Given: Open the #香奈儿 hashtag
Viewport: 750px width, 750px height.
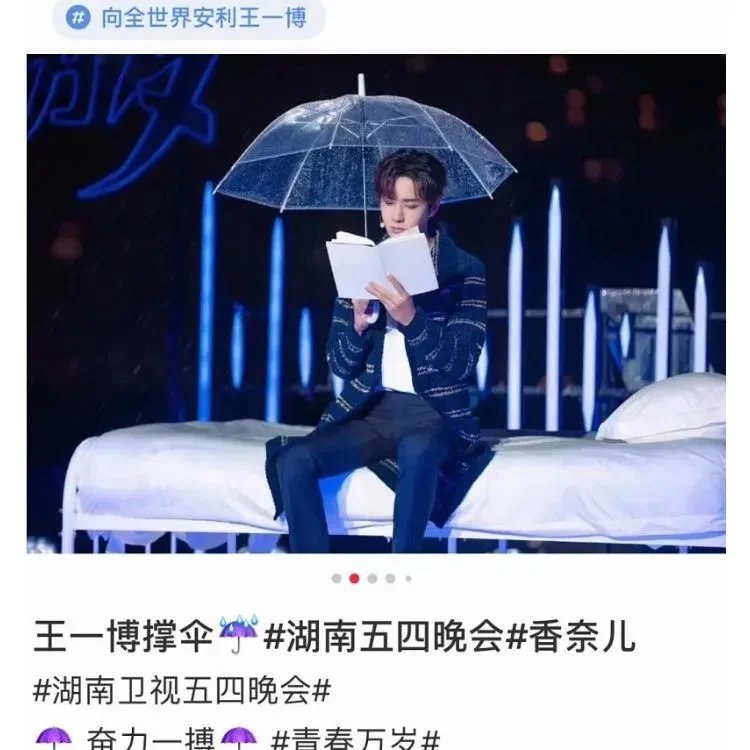Looking at the screenshot, I should (x=569, y=638).
